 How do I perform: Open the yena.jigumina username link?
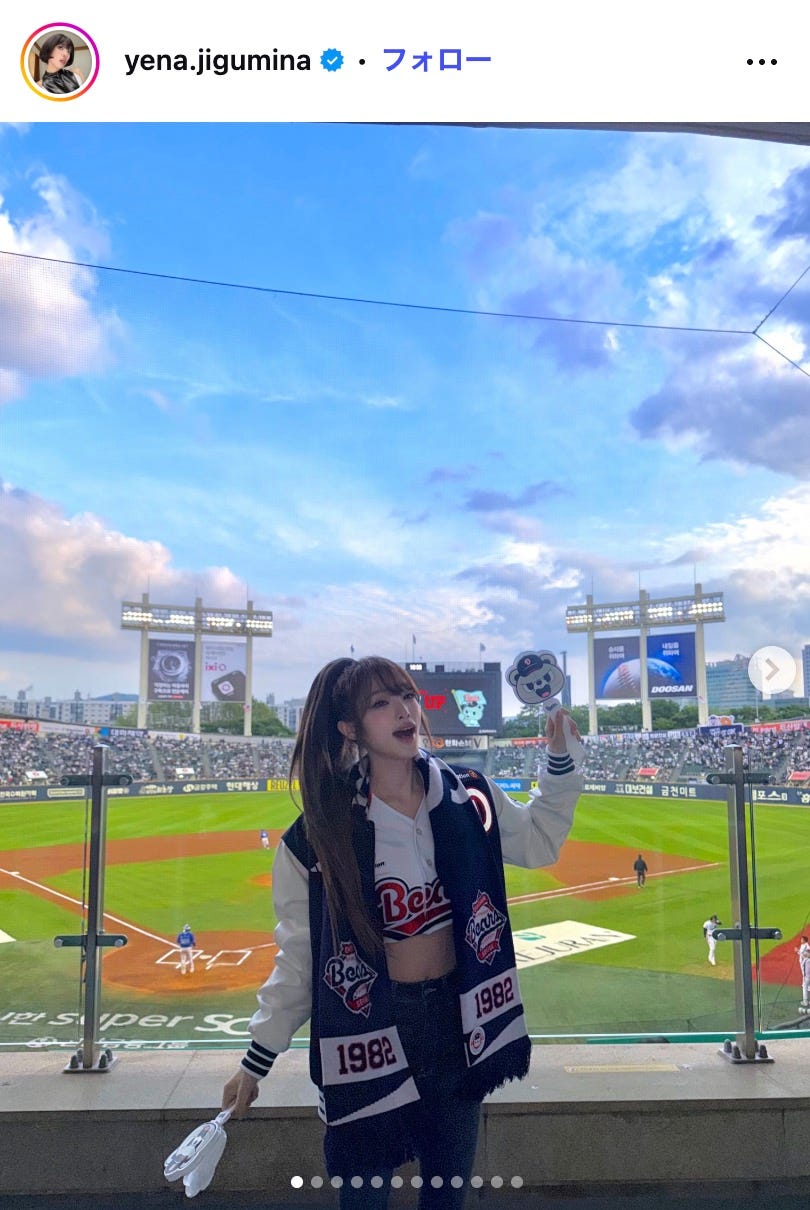217,61
